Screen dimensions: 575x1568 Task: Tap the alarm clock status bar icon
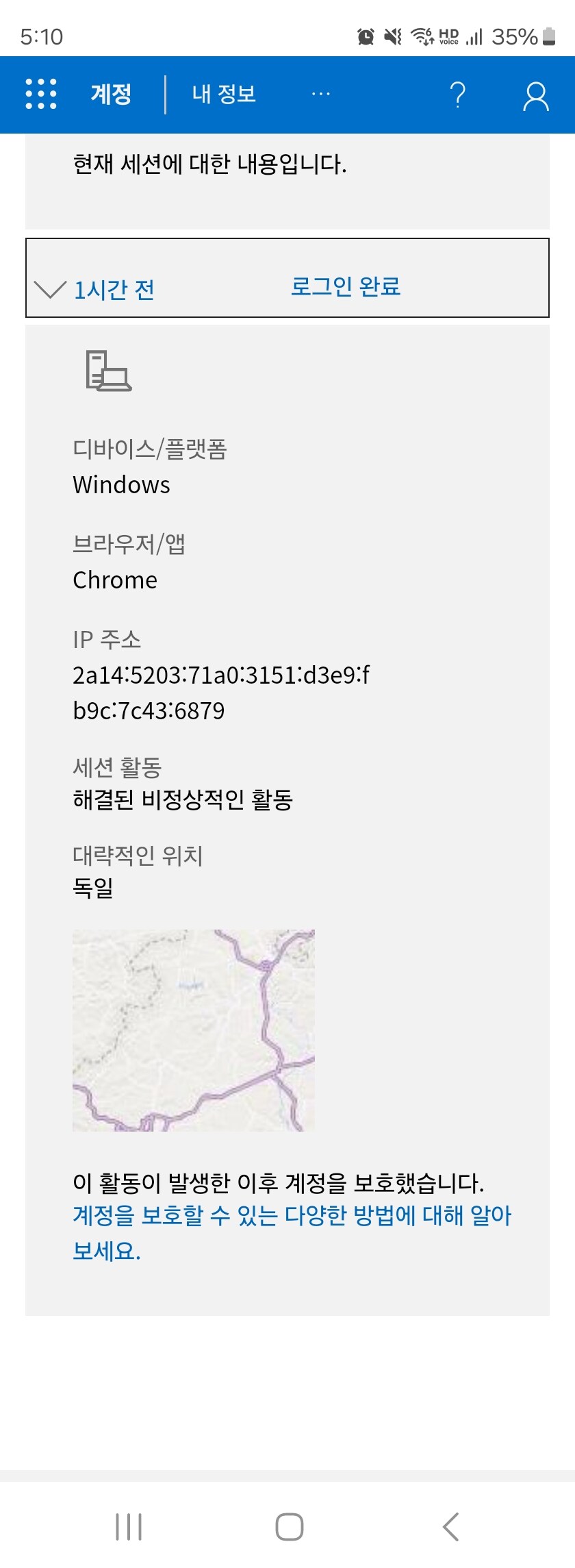(x=365, y=36)
